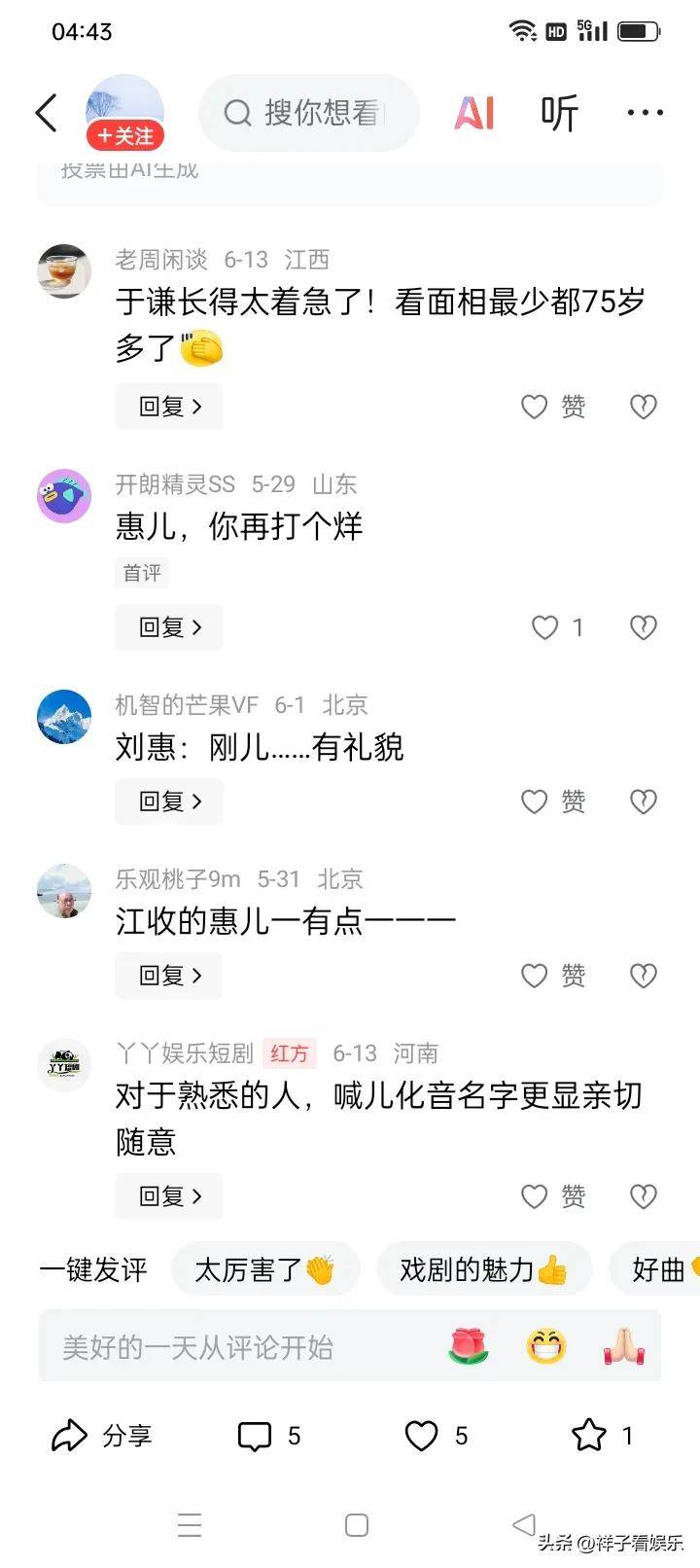Choose the 戏剧的魅力 quick comment chip

coord(483,1269)
